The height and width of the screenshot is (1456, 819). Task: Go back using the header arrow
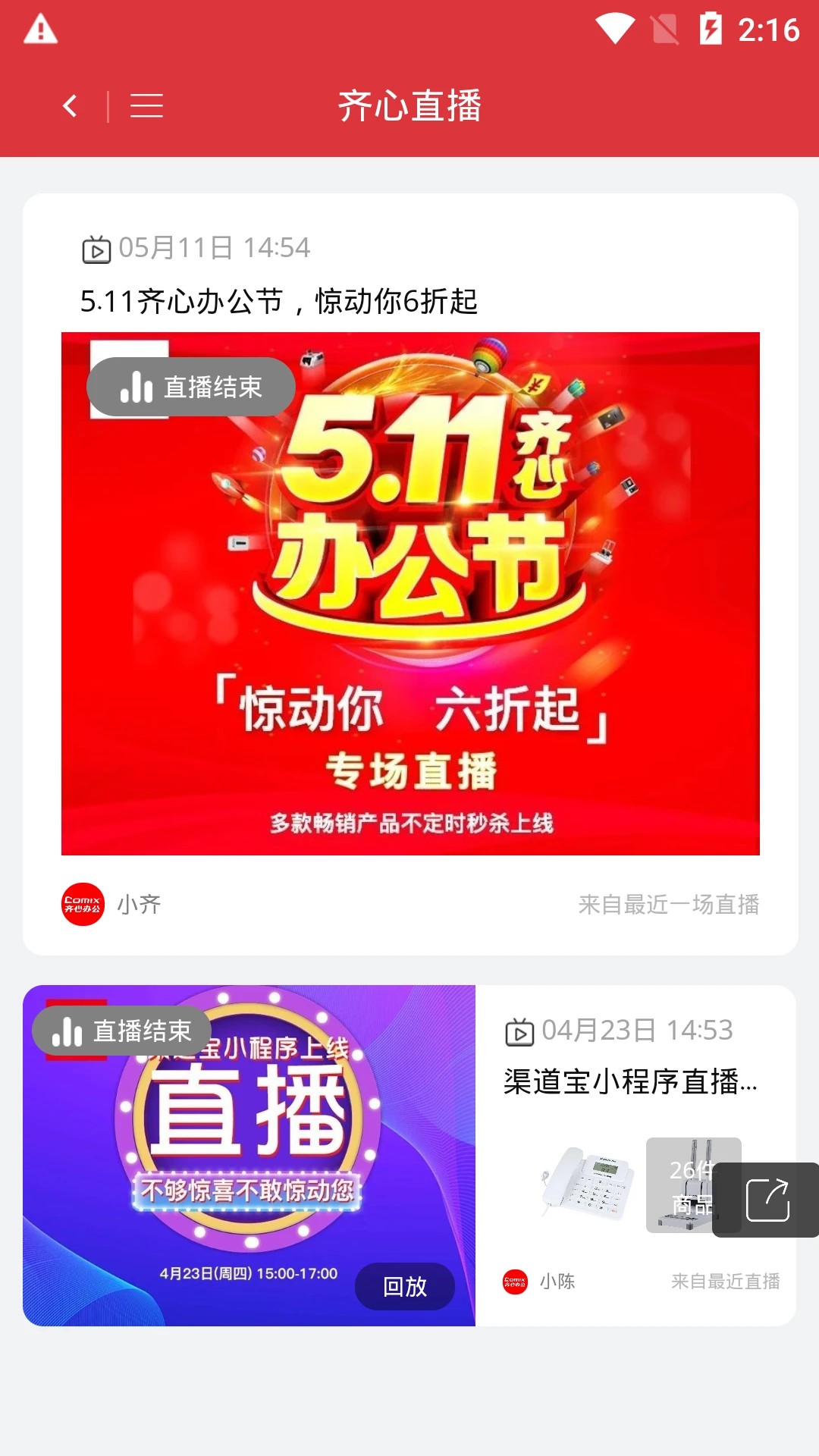[70, 105]
